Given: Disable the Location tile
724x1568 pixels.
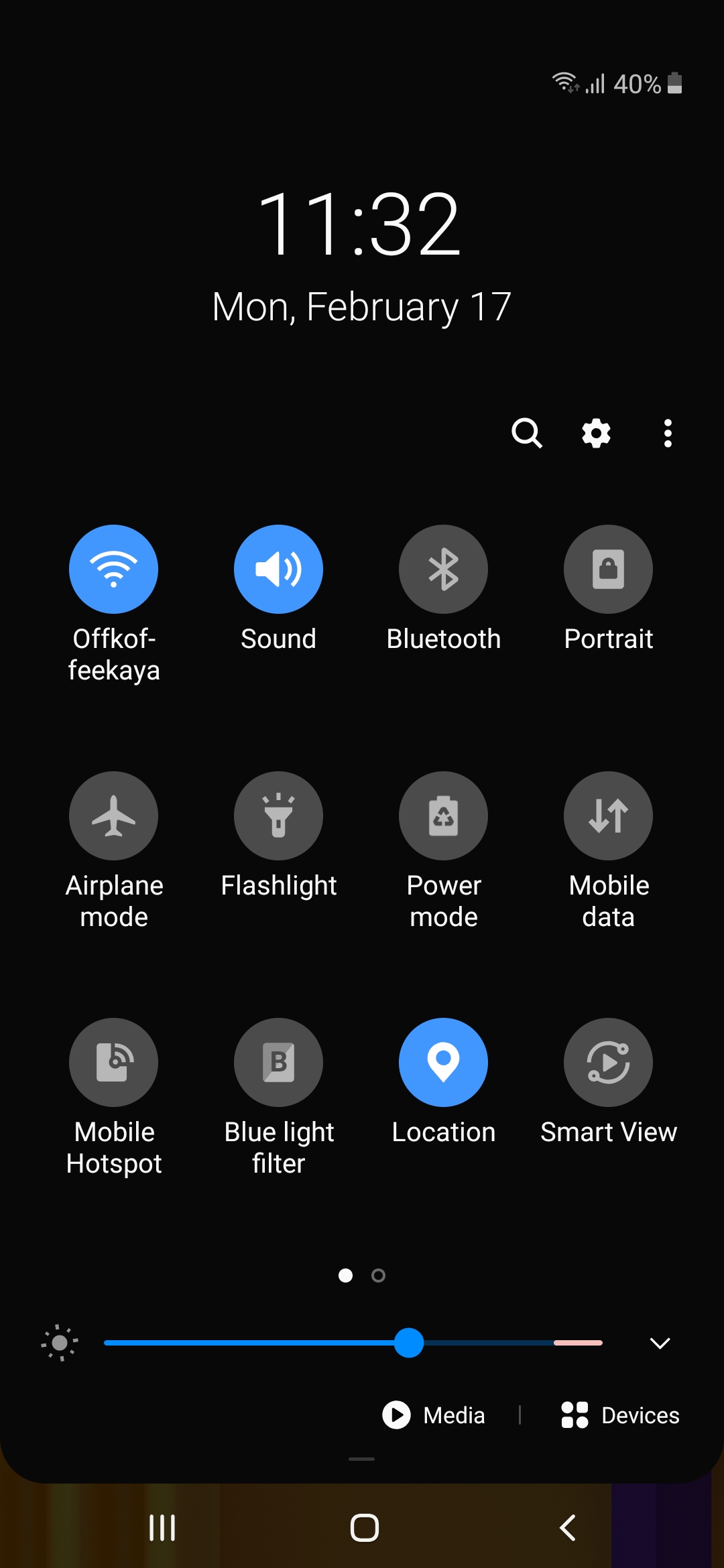Looking at the screenshot, I should point(443,1062).
